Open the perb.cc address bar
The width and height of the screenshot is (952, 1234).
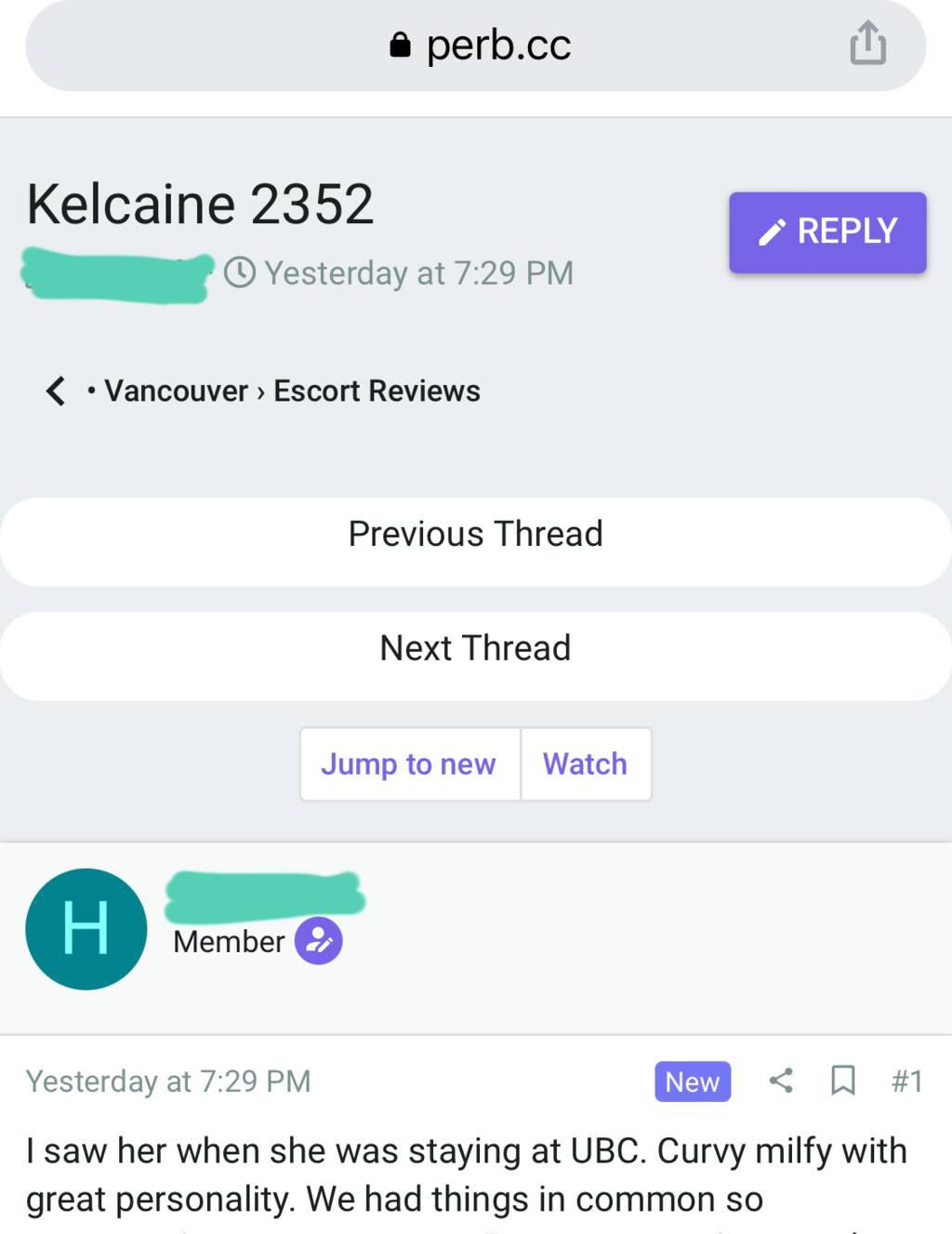click(x=479, y=46)
